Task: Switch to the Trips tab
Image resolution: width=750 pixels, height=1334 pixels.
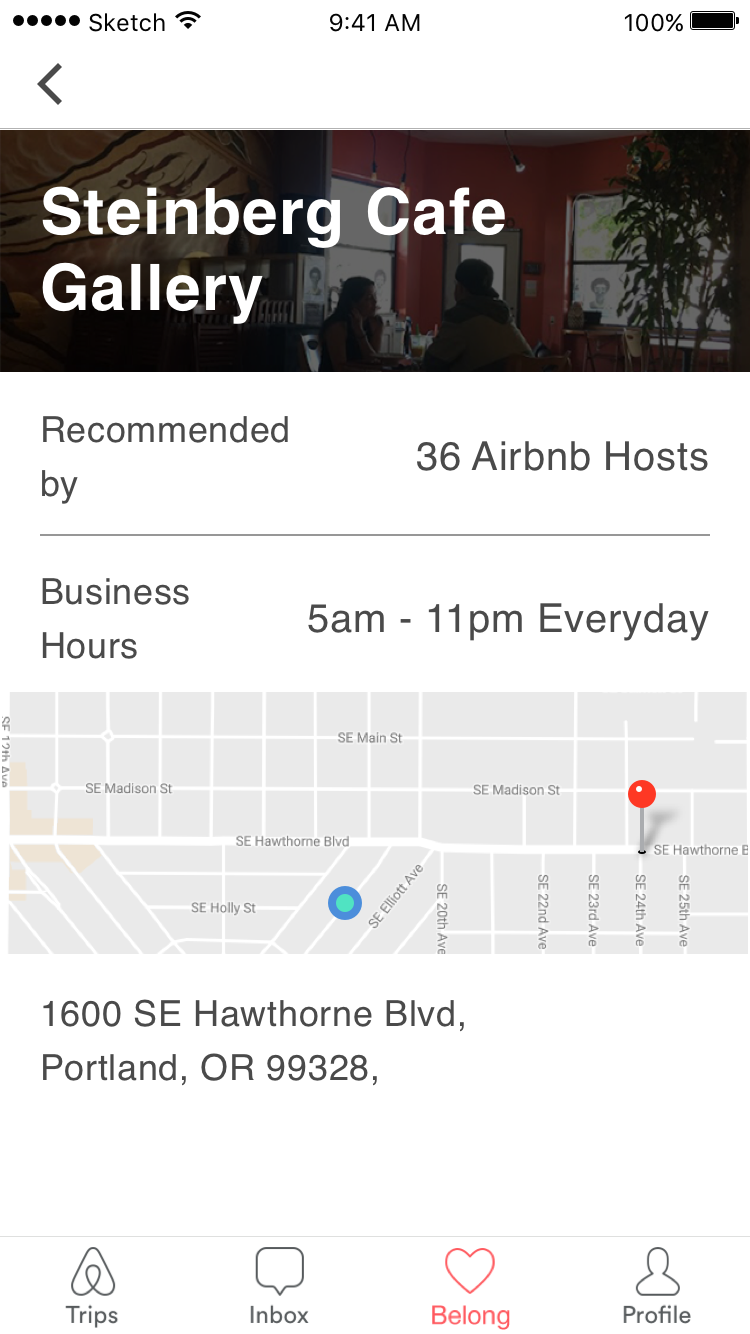Action: (x=92, y=1286)
